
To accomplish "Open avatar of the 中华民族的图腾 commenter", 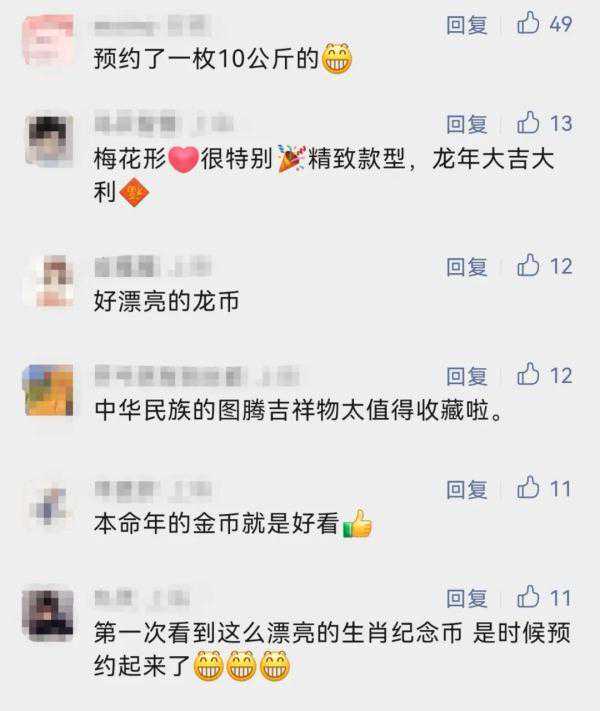I will coord(49,390).
